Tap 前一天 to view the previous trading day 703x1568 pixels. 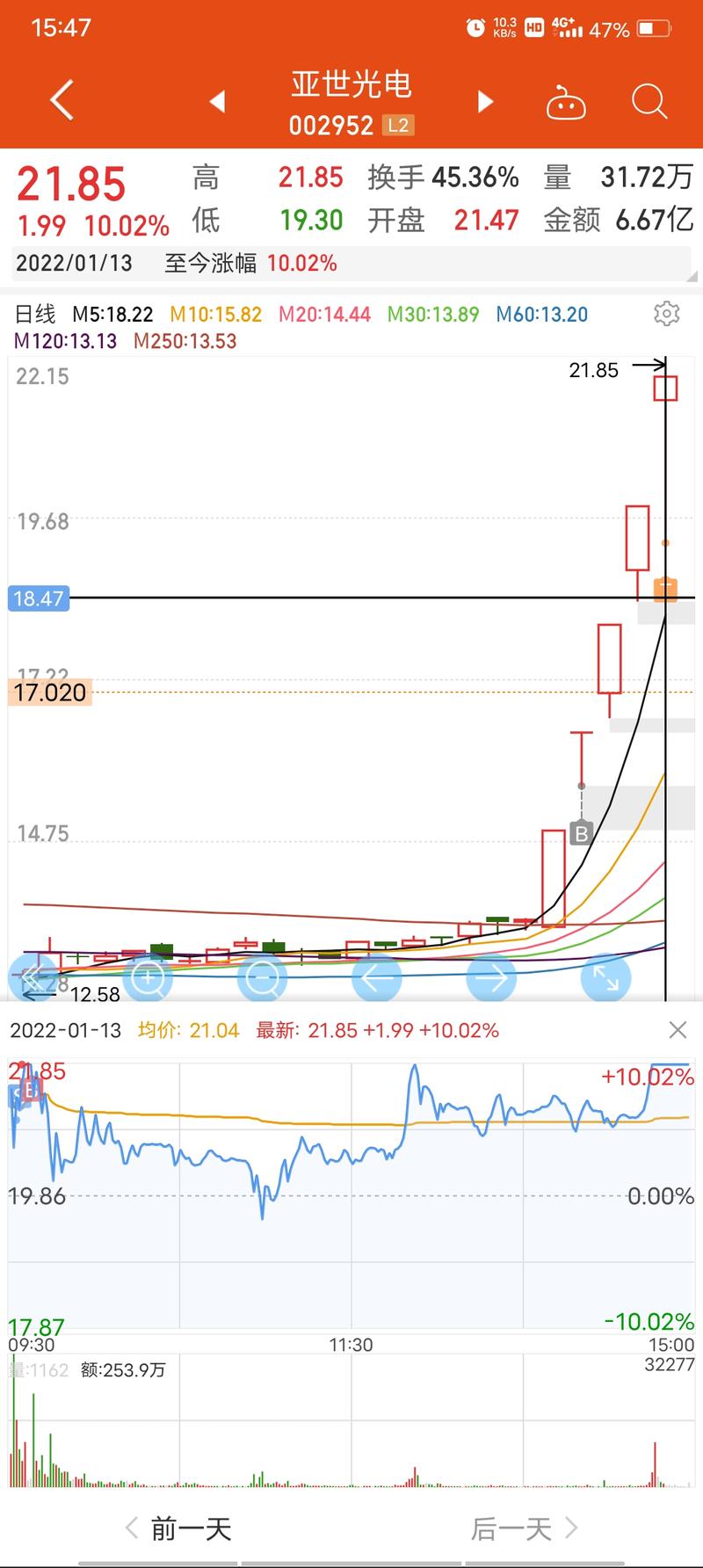(186, 1529)
